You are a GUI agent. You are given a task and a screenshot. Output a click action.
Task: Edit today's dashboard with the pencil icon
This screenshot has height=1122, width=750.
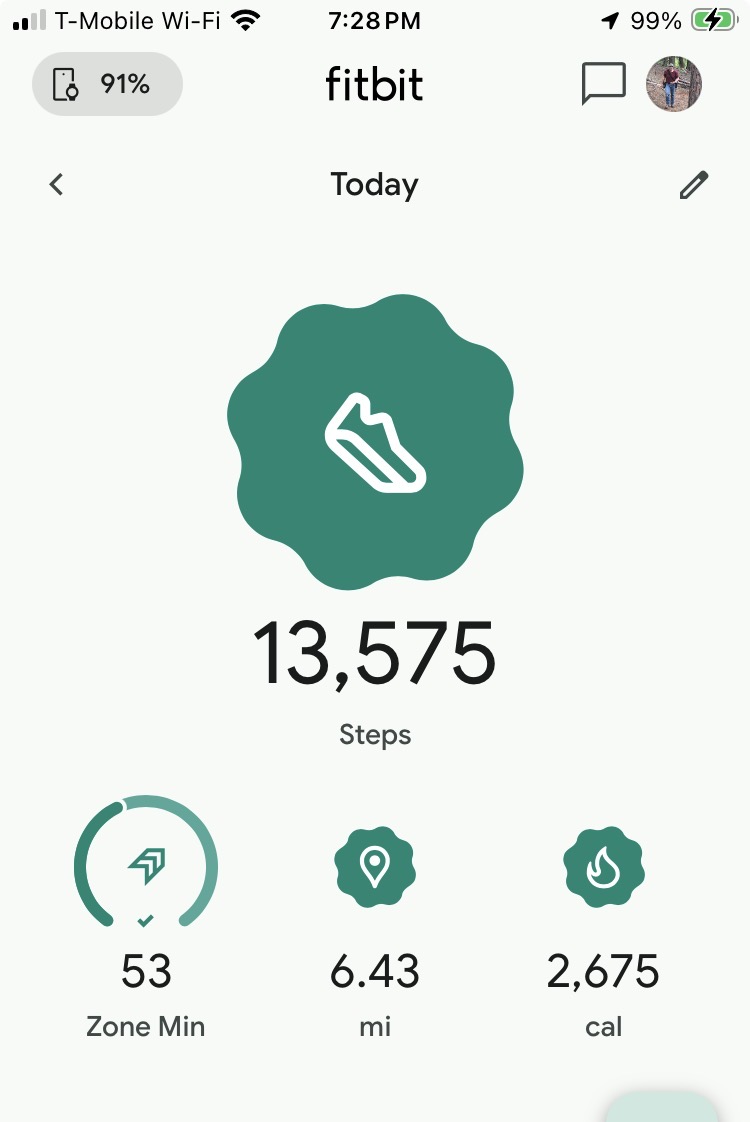coord(693,185)
